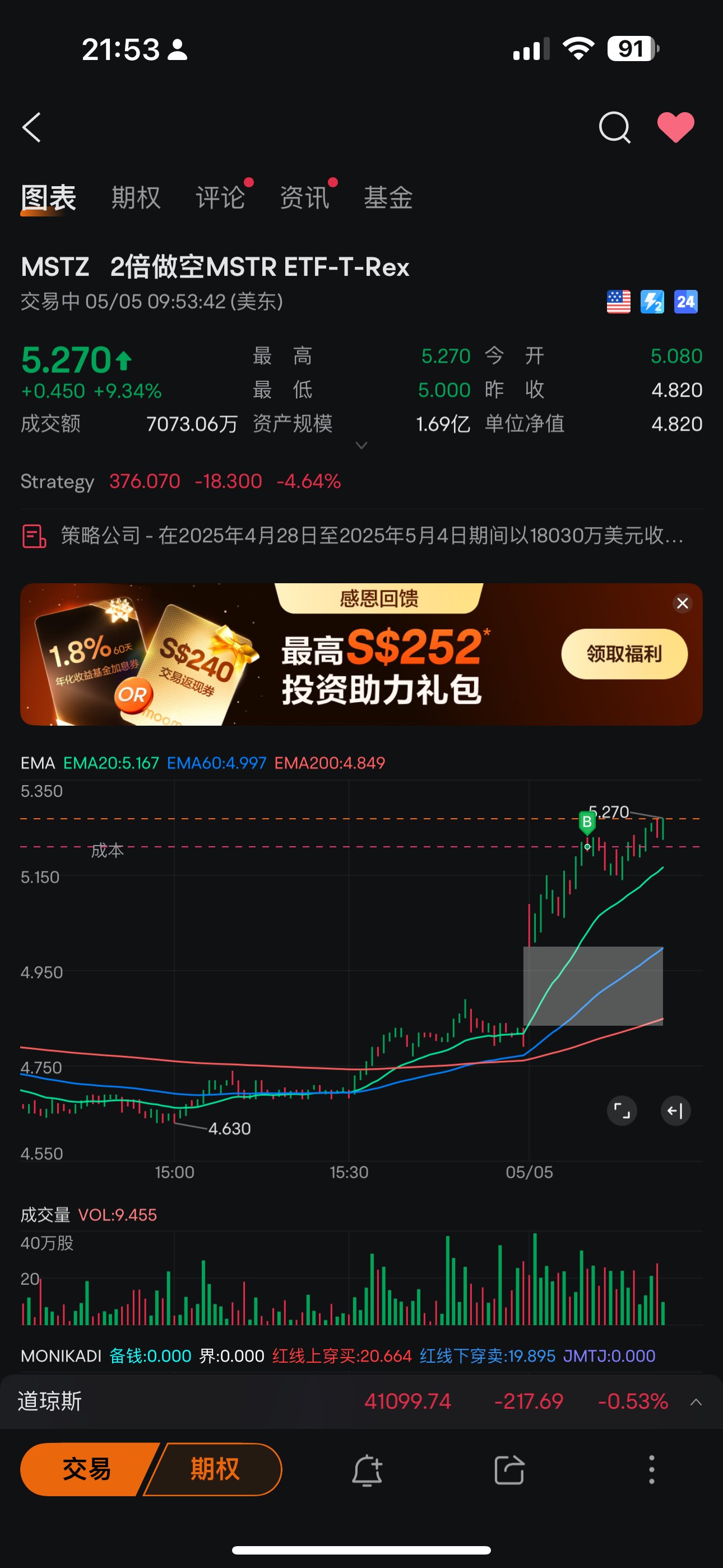The width and height of the screenshot is (723, 1568).
Task: Expand chart to fullscreen
Action: [622, 1111]
